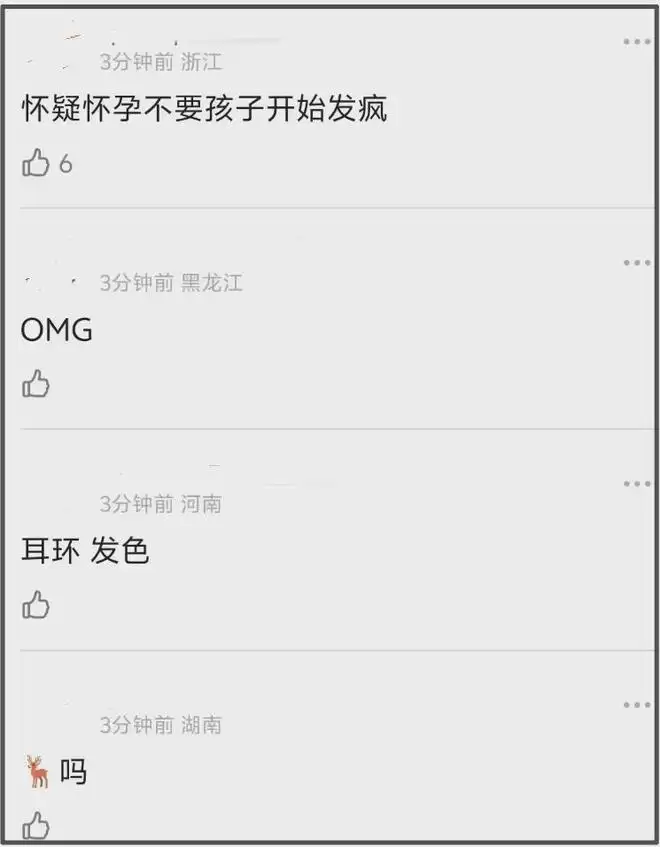The image size is (660, 847).
Task: Like the 耳环 发色 comment
Action: click(x=36, y=605)
